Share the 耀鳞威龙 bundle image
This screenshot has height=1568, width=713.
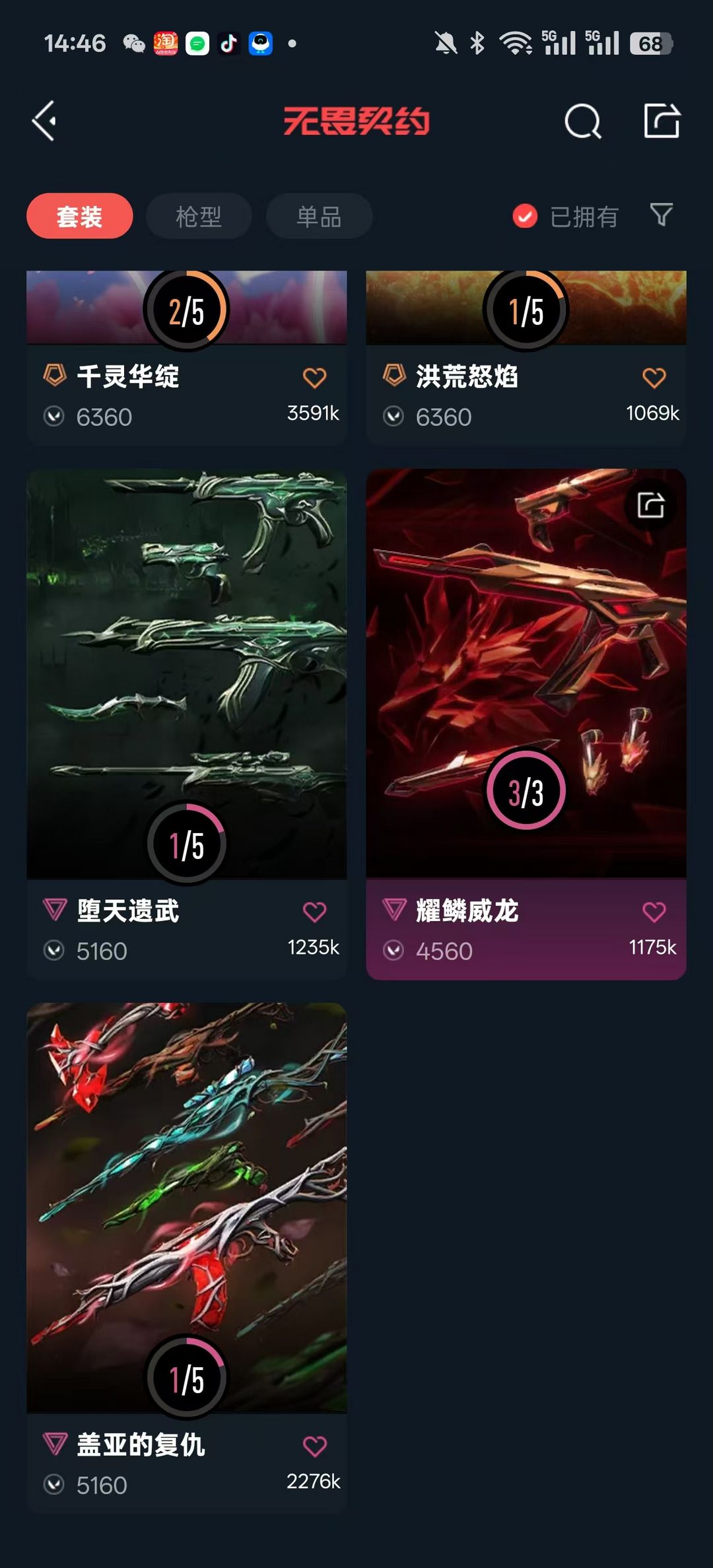(651, 505)
